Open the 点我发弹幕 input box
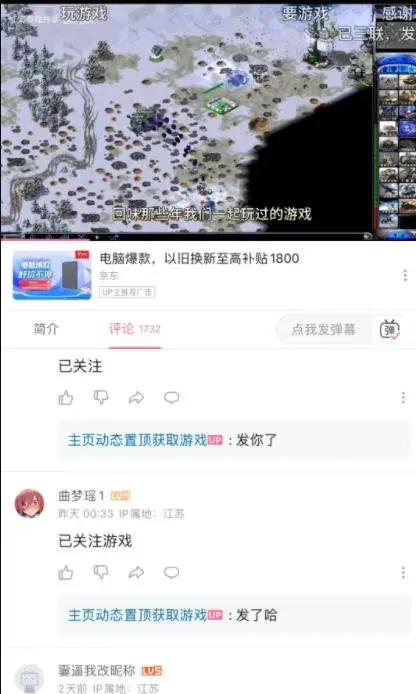The image size is (416, 694). tap(324, 329)
